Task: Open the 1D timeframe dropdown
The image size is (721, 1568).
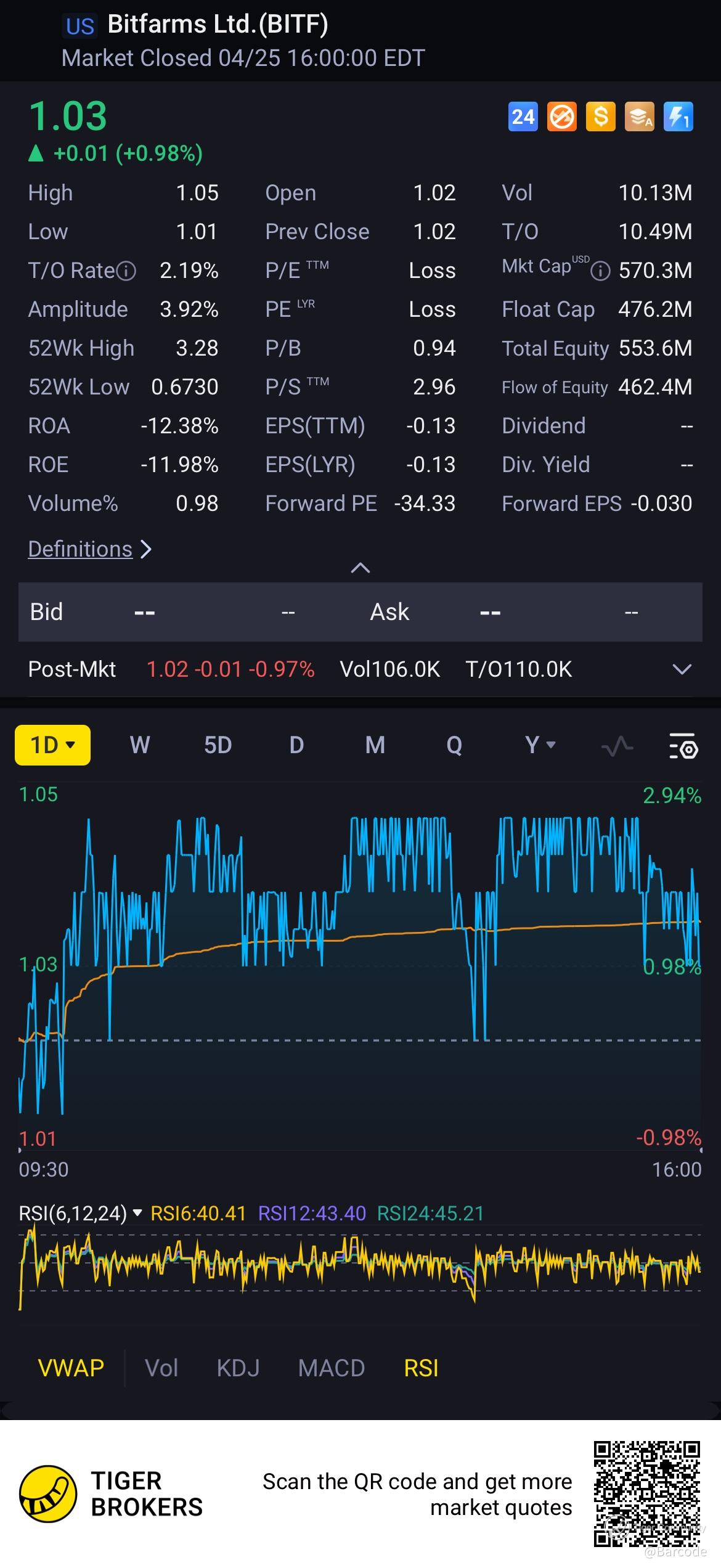Action: (x=52, y=745)
